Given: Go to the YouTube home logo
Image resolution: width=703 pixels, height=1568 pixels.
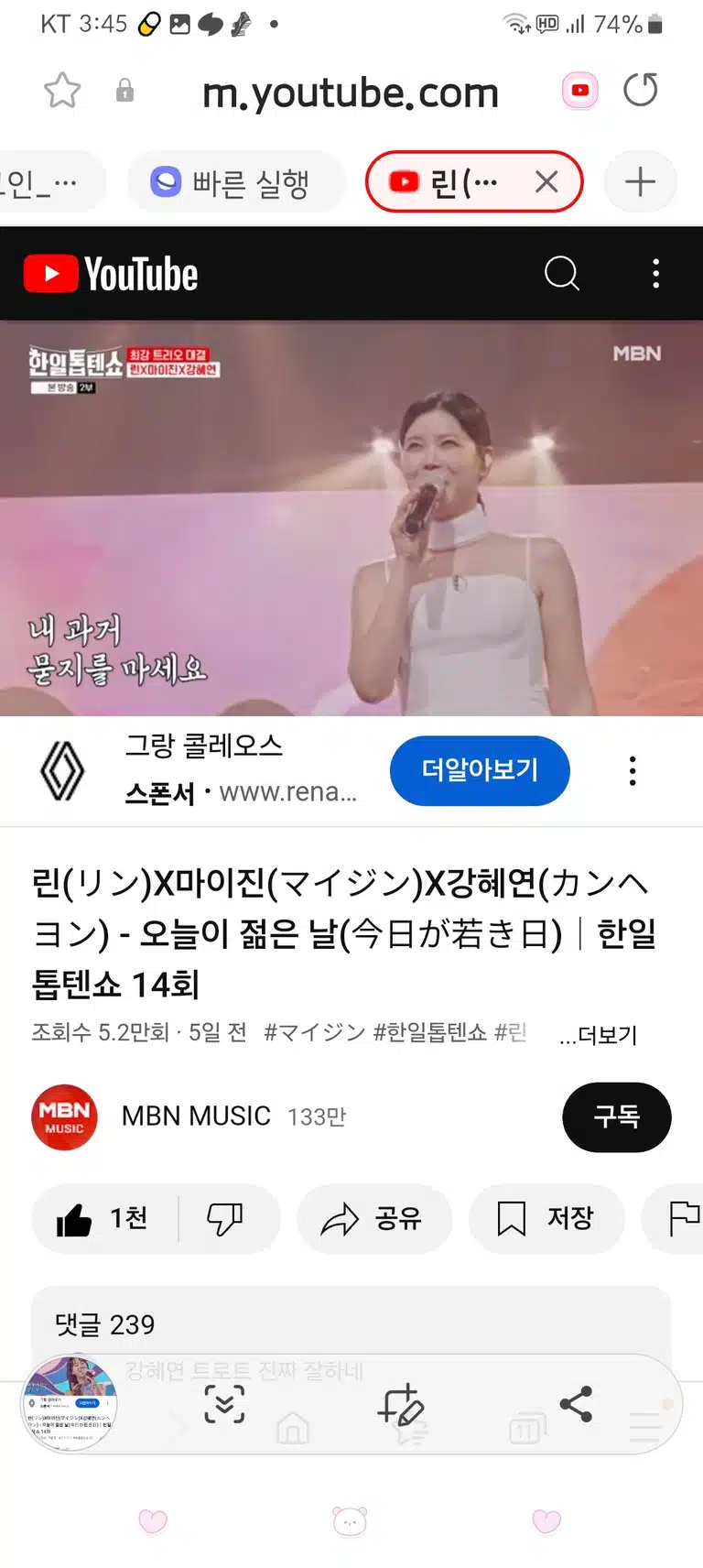Looking at the screenshot, I should (111, 274).
